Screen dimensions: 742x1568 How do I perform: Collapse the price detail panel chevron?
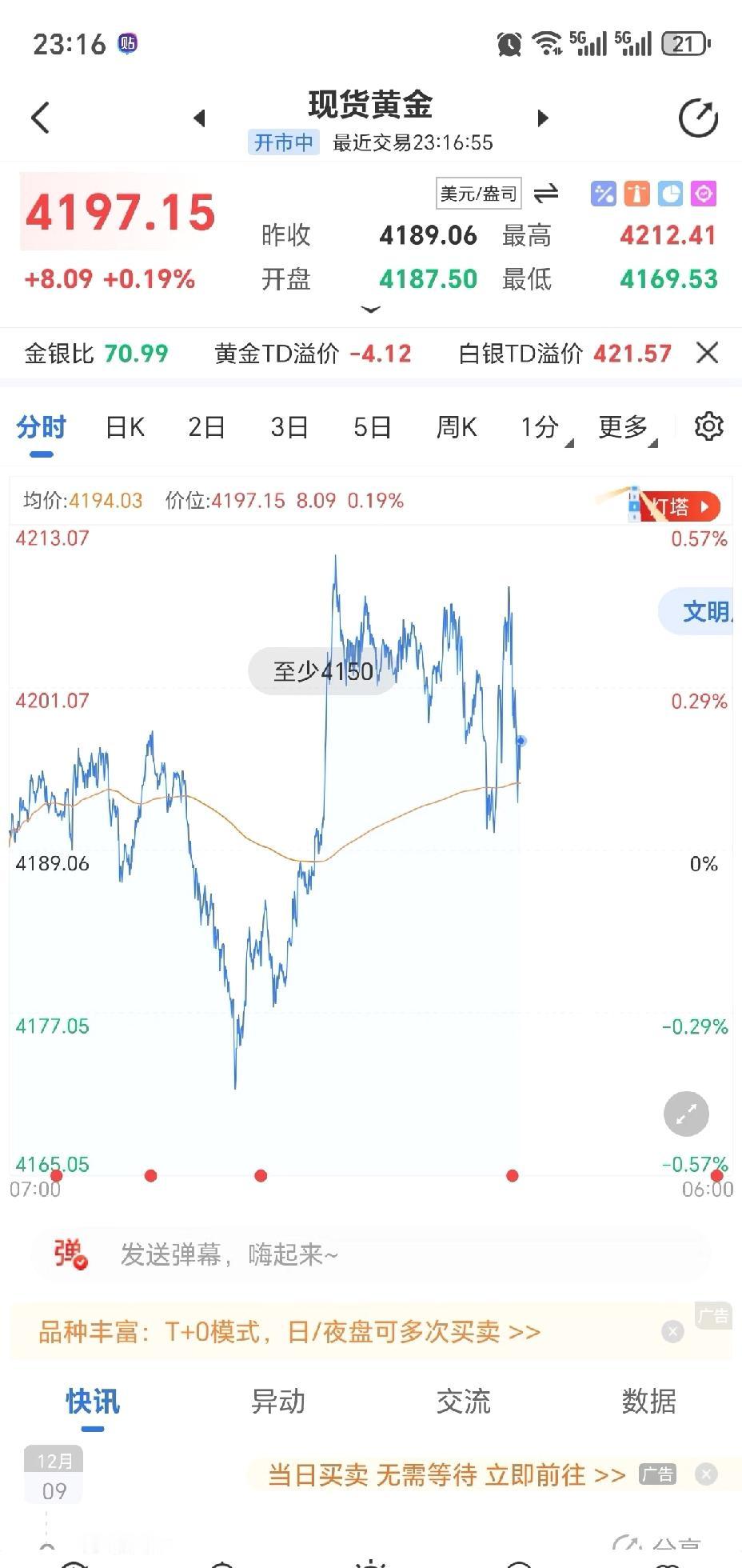coord(371,310)
